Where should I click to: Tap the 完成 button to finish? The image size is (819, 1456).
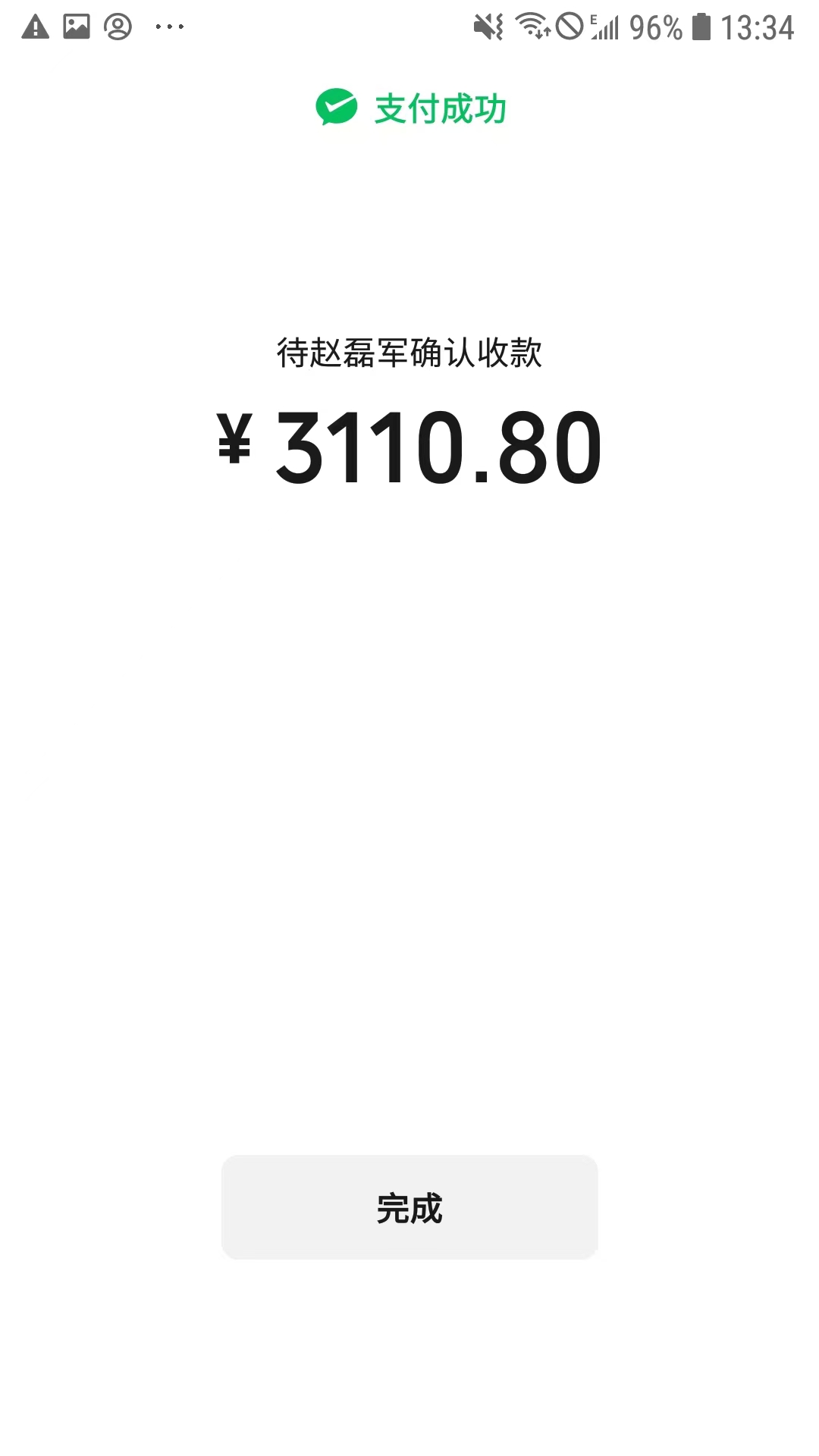click(x=409, y=1207)
